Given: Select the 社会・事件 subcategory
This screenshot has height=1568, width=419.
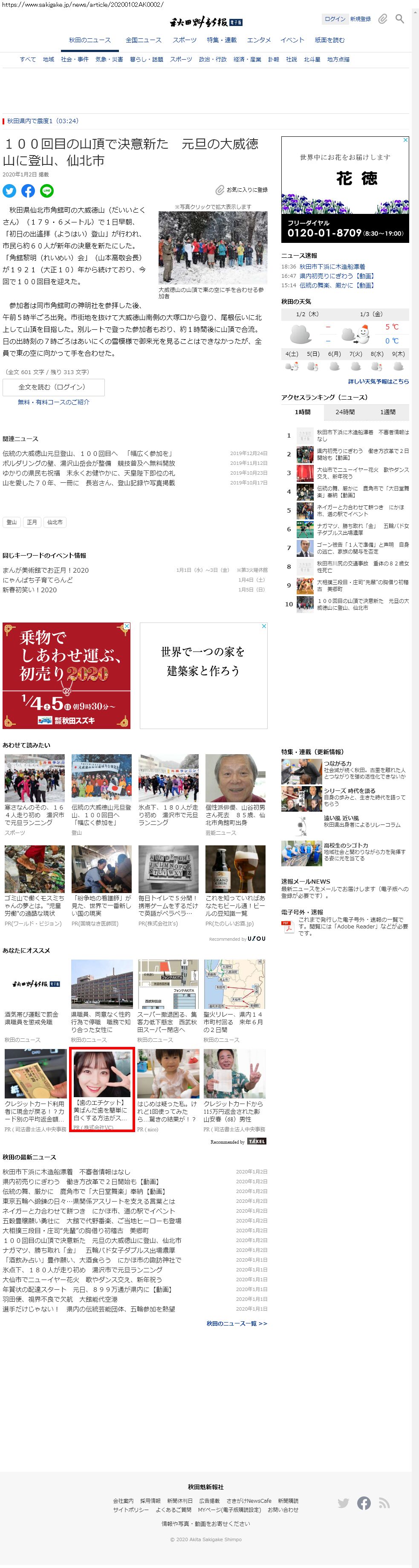Looking at the screenshot, I should [x=74, y=60].
